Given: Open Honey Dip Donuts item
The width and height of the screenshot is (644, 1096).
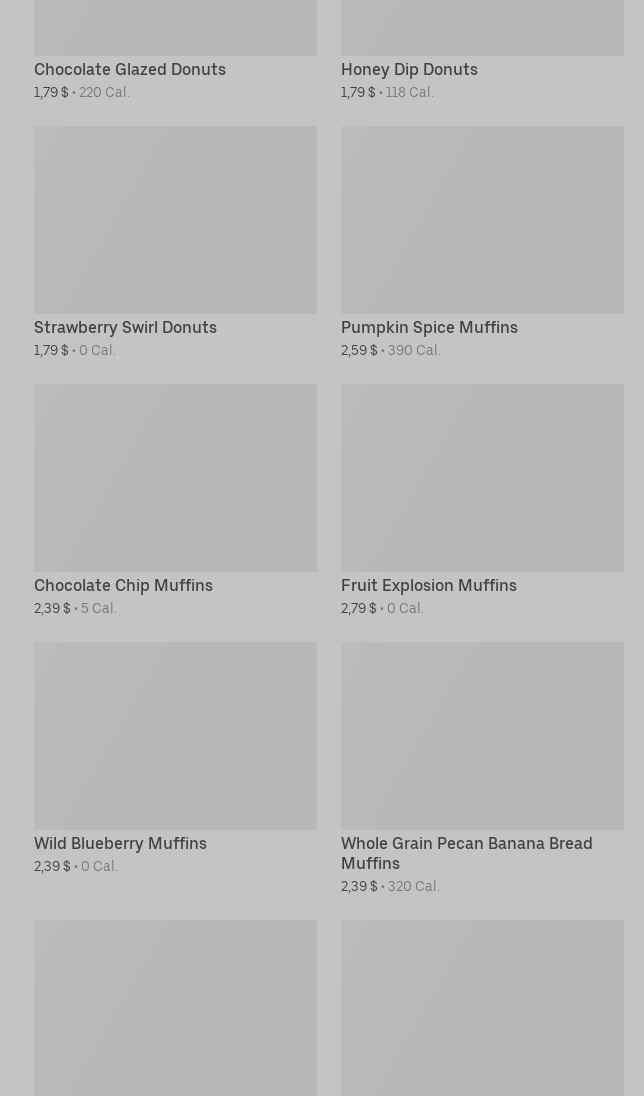Looking at the screenshot, I should pos(482,50).
